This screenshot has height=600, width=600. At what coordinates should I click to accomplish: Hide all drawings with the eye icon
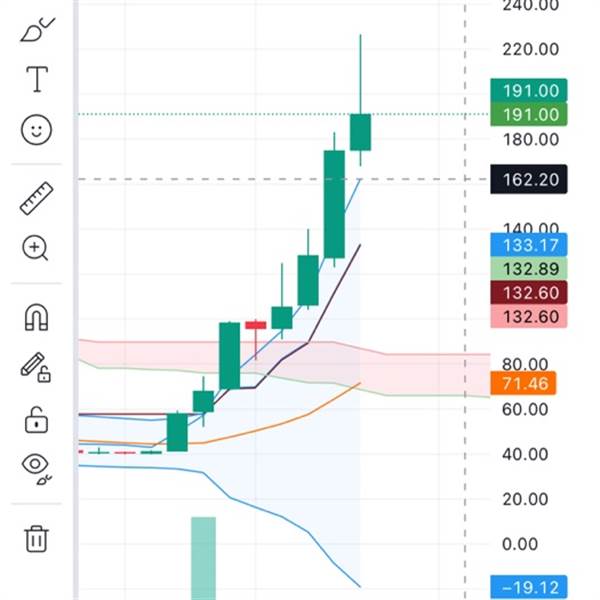tap(37, 466)
